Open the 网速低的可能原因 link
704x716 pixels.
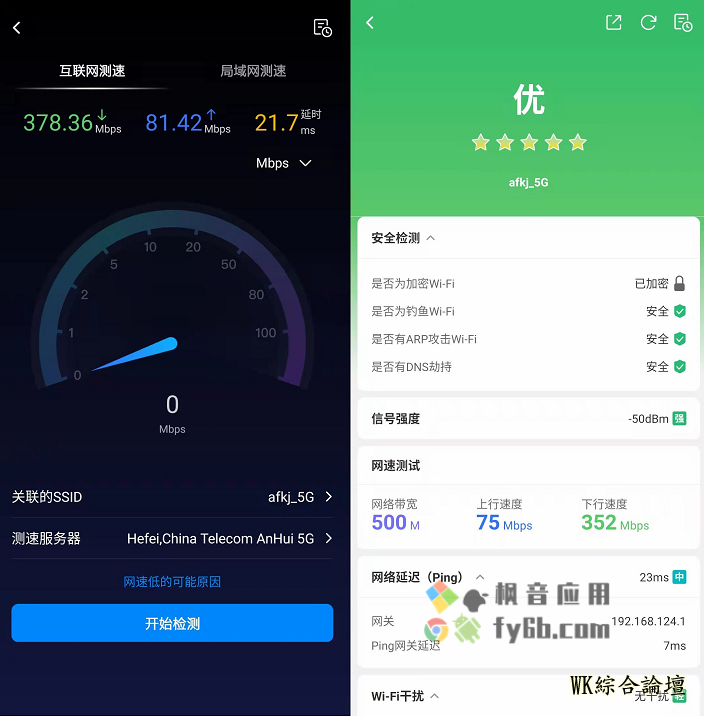point(172,581)
